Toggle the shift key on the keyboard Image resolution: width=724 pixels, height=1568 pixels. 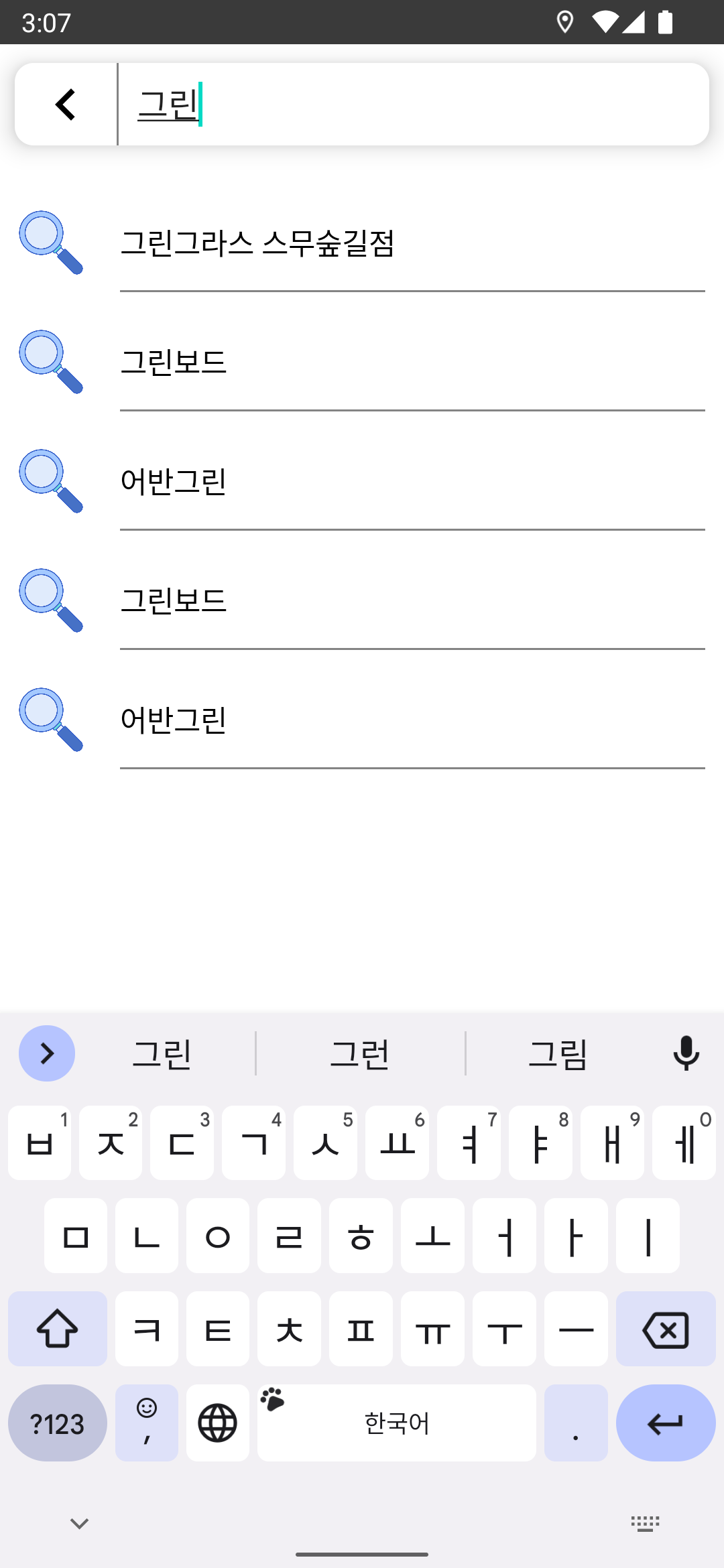pos(57,1329)
